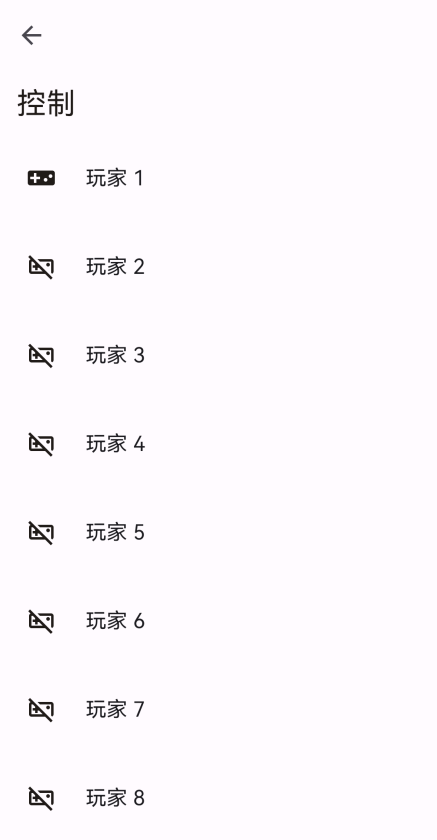Choose 玩家 6 from the list
This screenshot has width=437, height=840.
[x=218, y=621]
